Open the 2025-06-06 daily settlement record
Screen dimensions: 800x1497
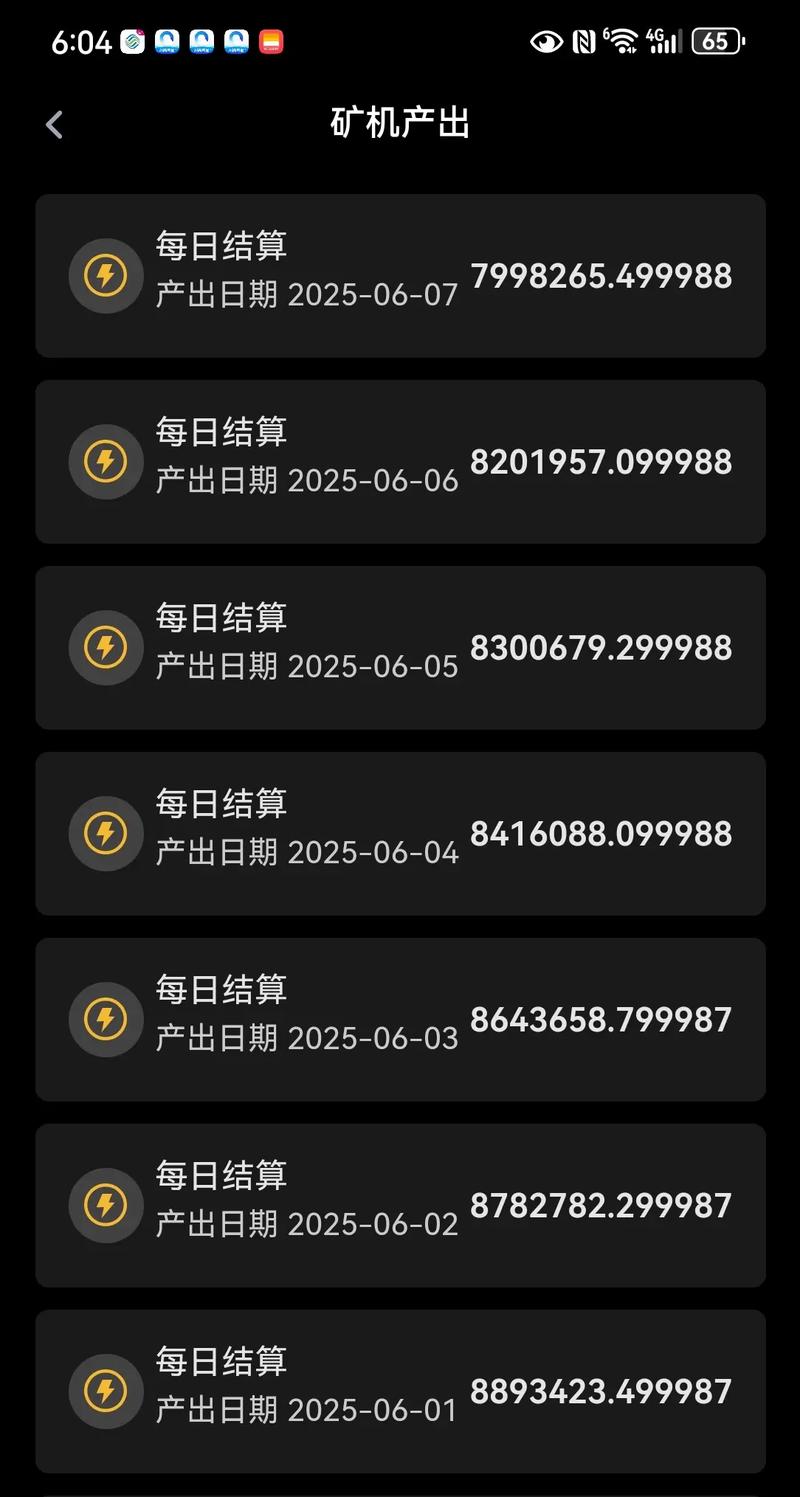tap(400, 462)
